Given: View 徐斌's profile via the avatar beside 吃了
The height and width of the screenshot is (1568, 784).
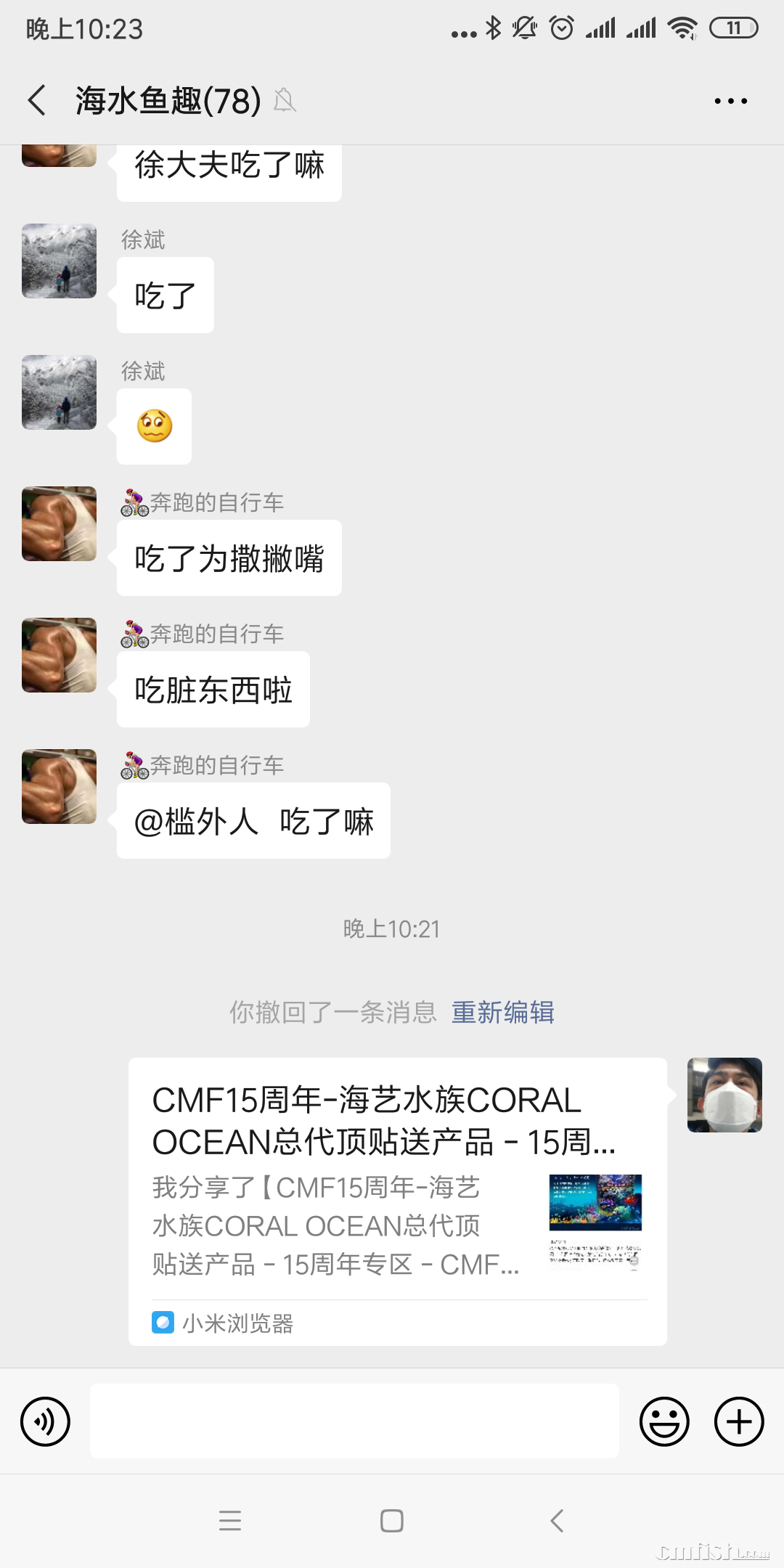Looking at the screenshot, I should click(x=59, y=261).
